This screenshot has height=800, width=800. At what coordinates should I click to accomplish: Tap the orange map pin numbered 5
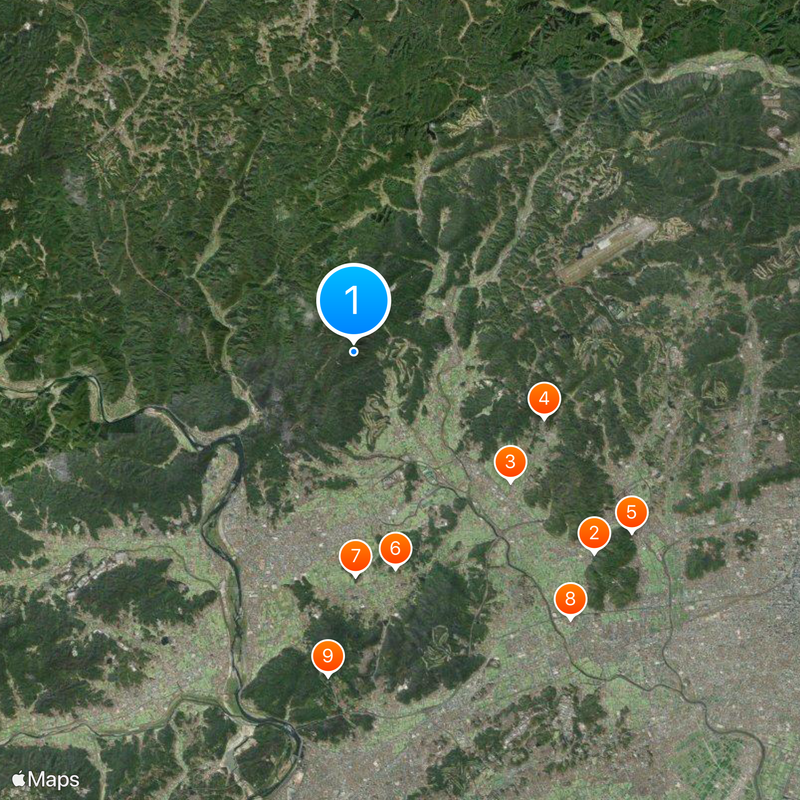coord(631,513)
